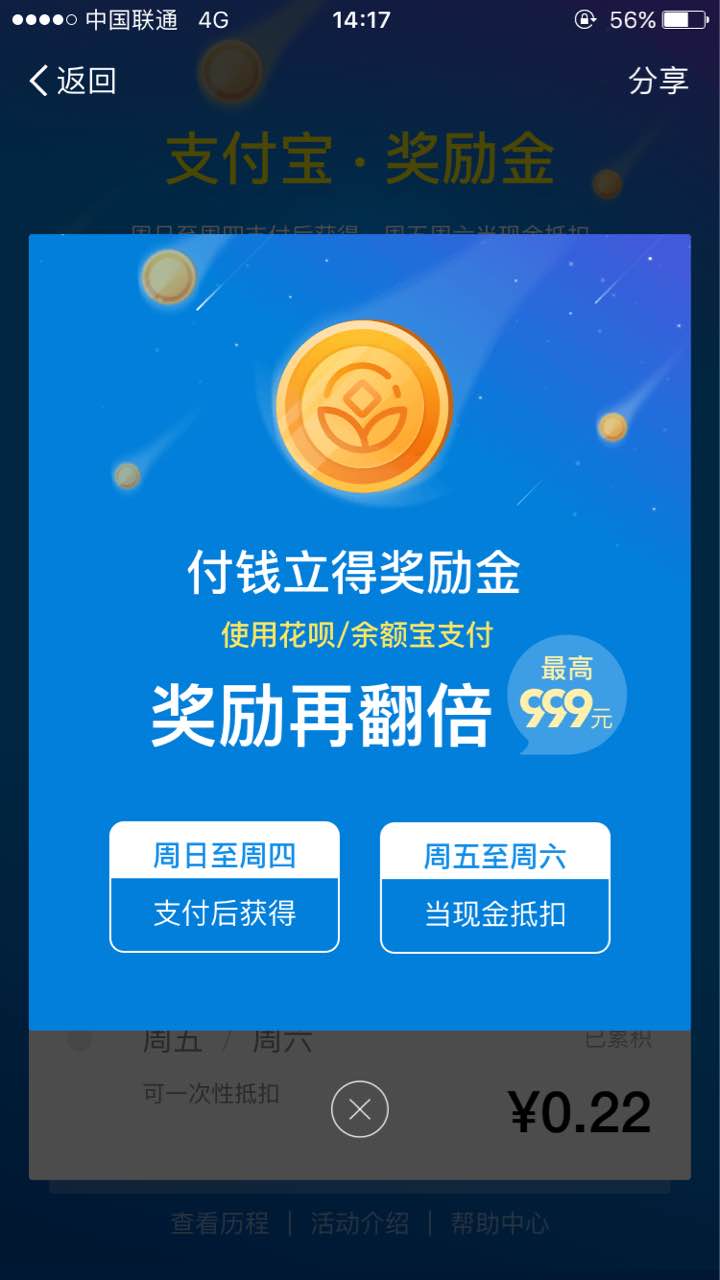Tap 分享 to share this page
Image resolution: width=720 pixels, height=1280 pixels.
click(658, 81)
